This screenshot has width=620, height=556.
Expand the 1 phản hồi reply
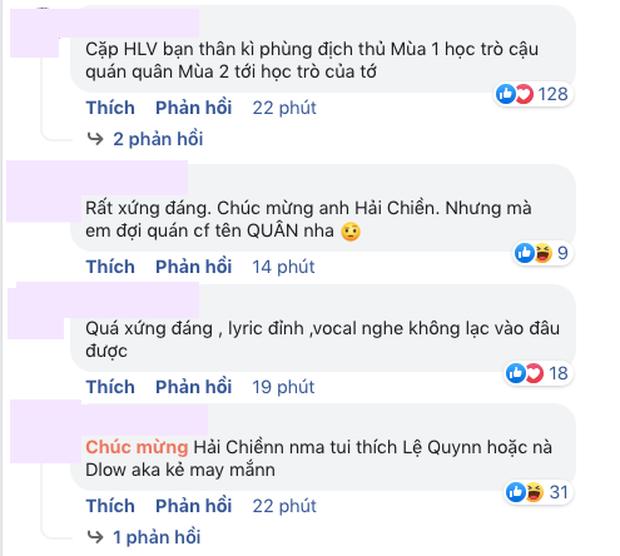tap(157, 538)
